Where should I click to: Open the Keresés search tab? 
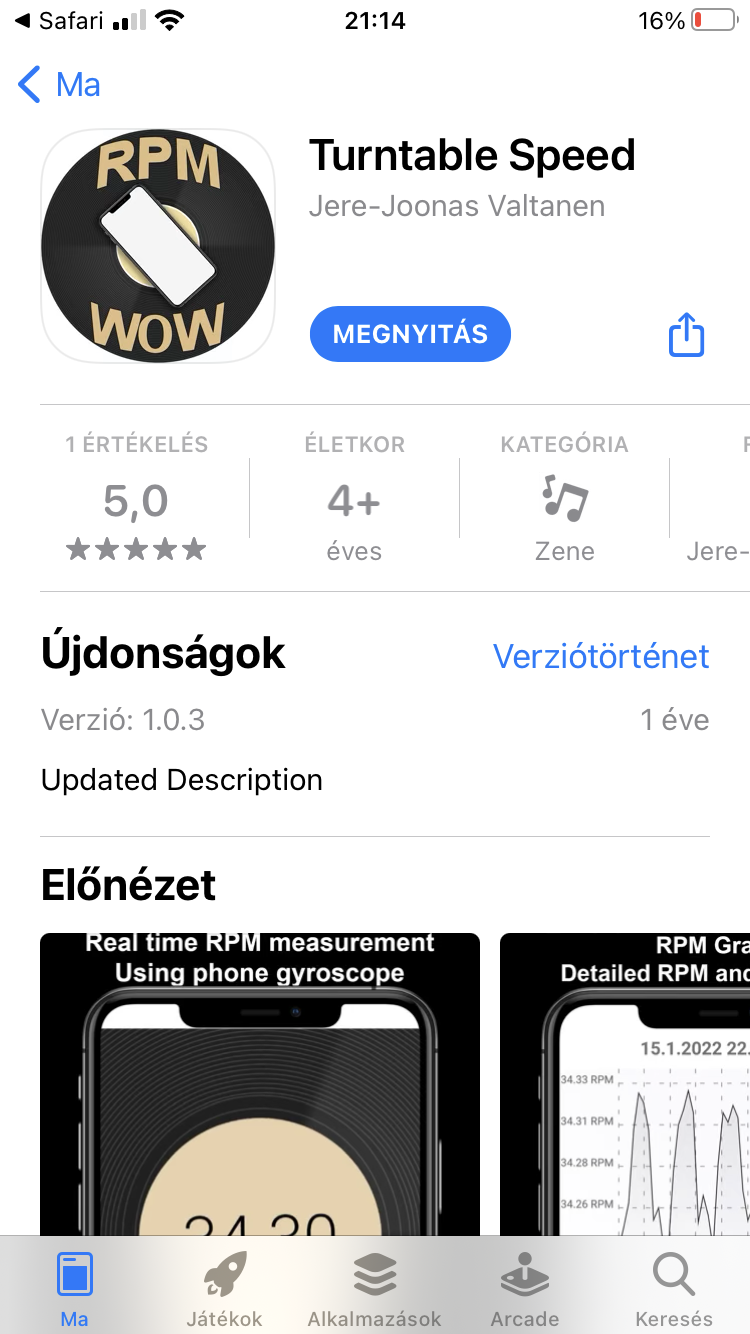coord(674,1290)
